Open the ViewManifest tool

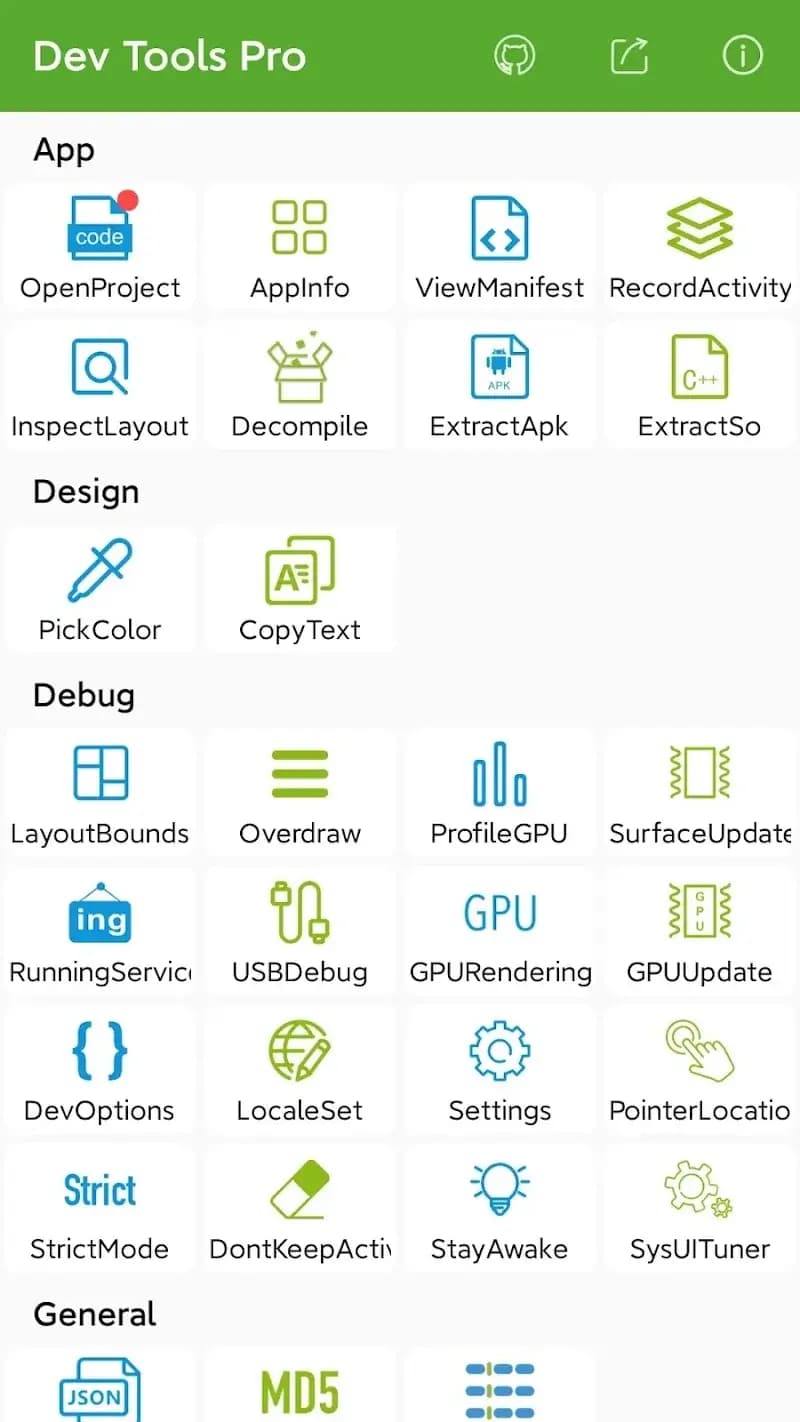click(499, 246)
